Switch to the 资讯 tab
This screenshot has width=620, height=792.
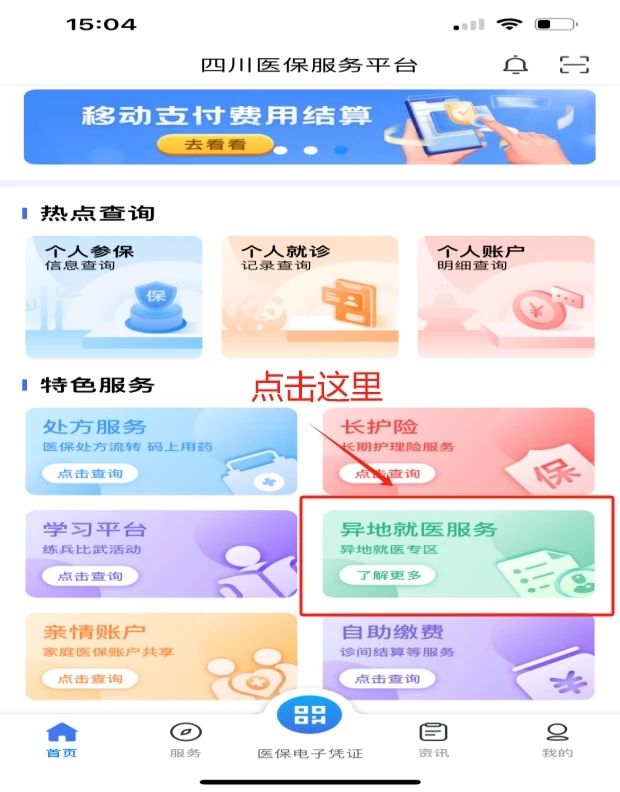tap(433, 740)
